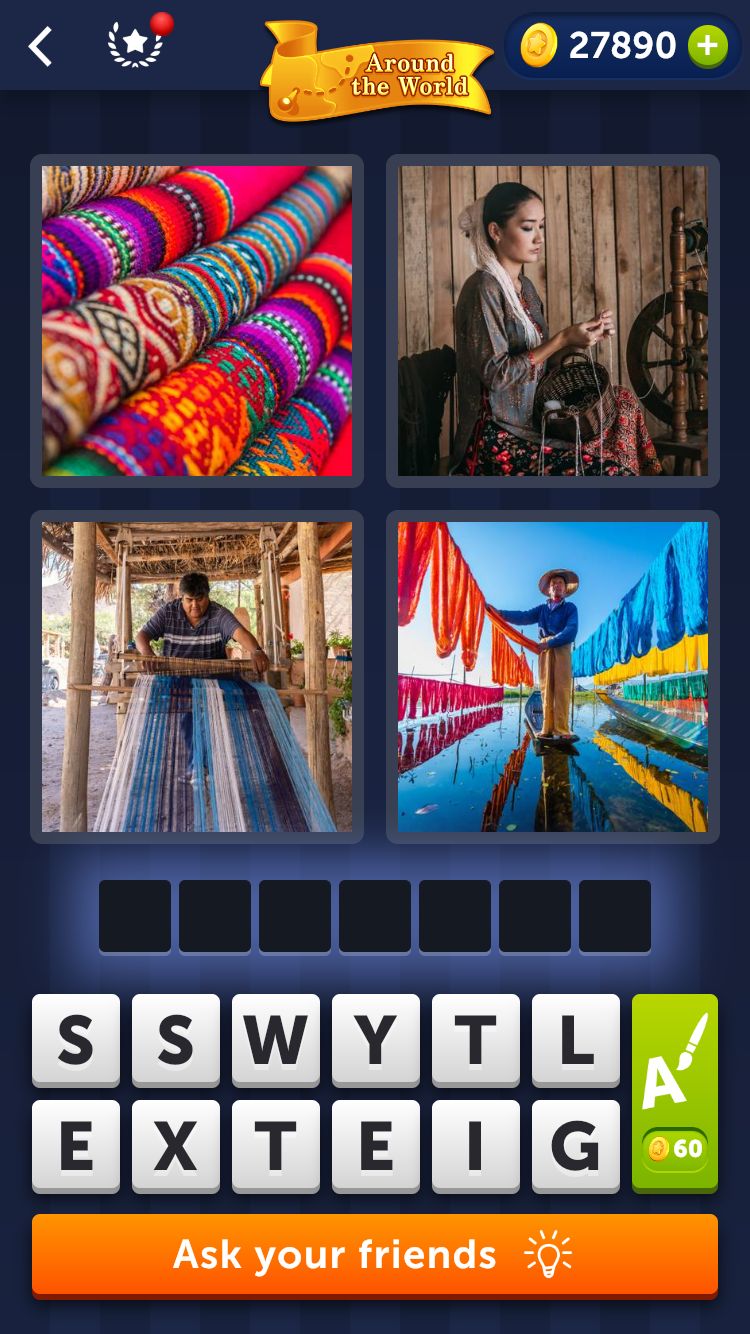Open the achievements laurel star icon
Image resolution: width=750 pixels, height=1334 pixels.
[135, 45]
